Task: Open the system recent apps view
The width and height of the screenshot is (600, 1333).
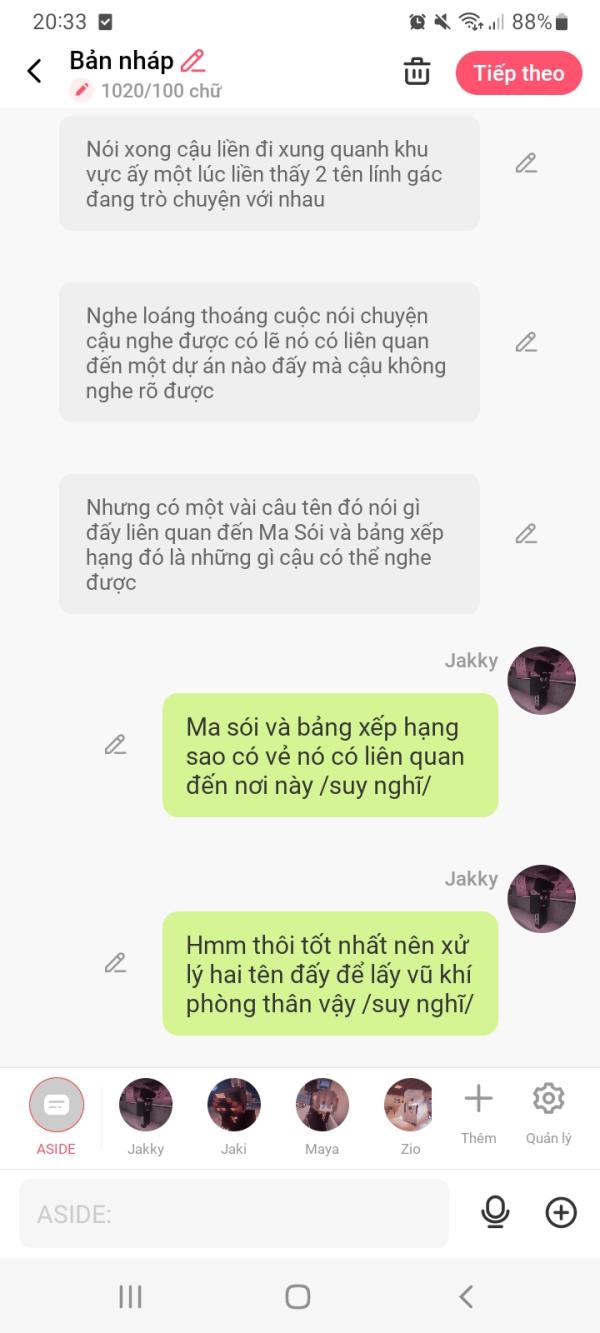Action: [x=130, y=1297]
